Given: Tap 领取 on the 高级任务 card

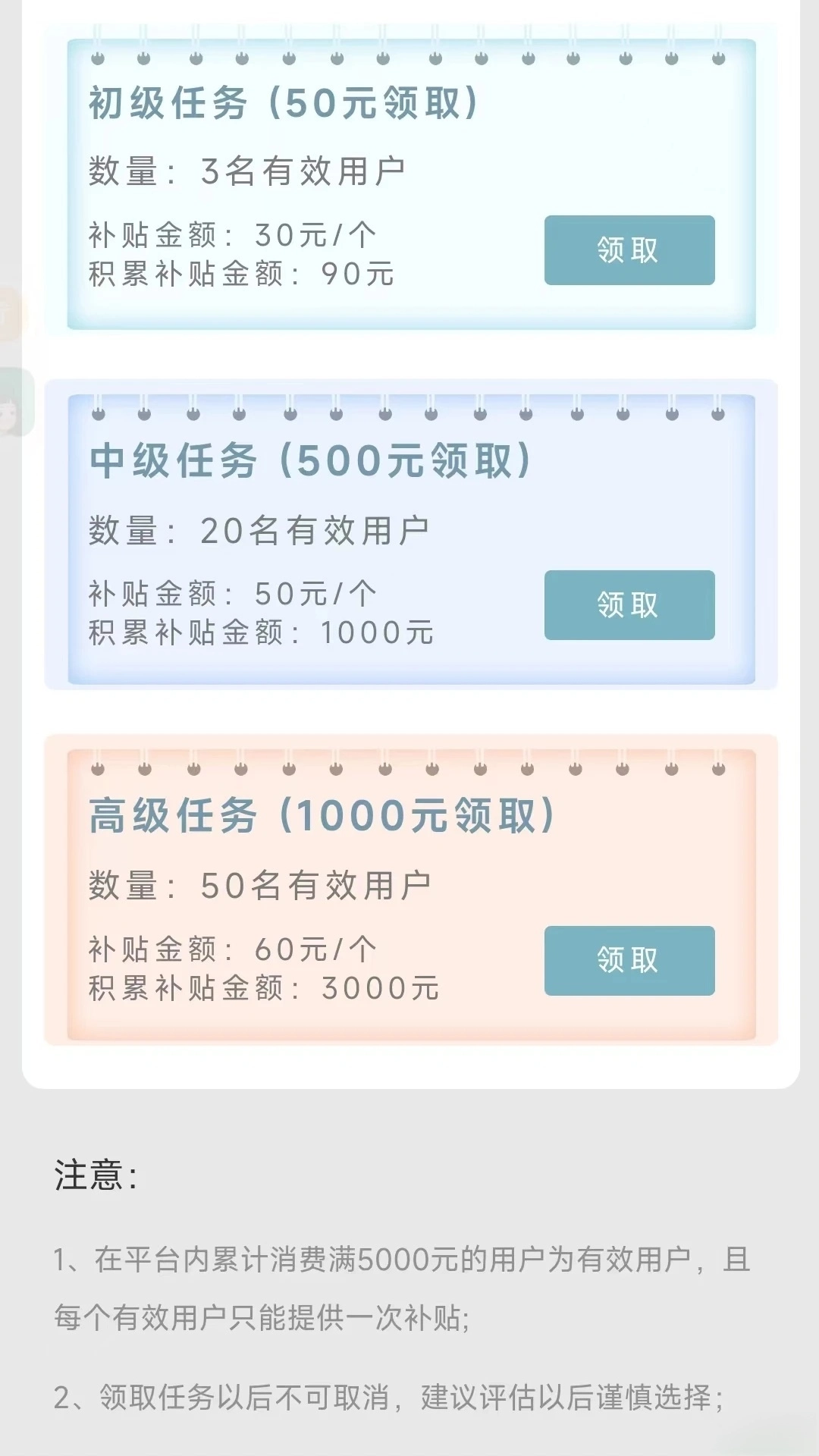Looking at the screenshot, I should coord(628,962).
